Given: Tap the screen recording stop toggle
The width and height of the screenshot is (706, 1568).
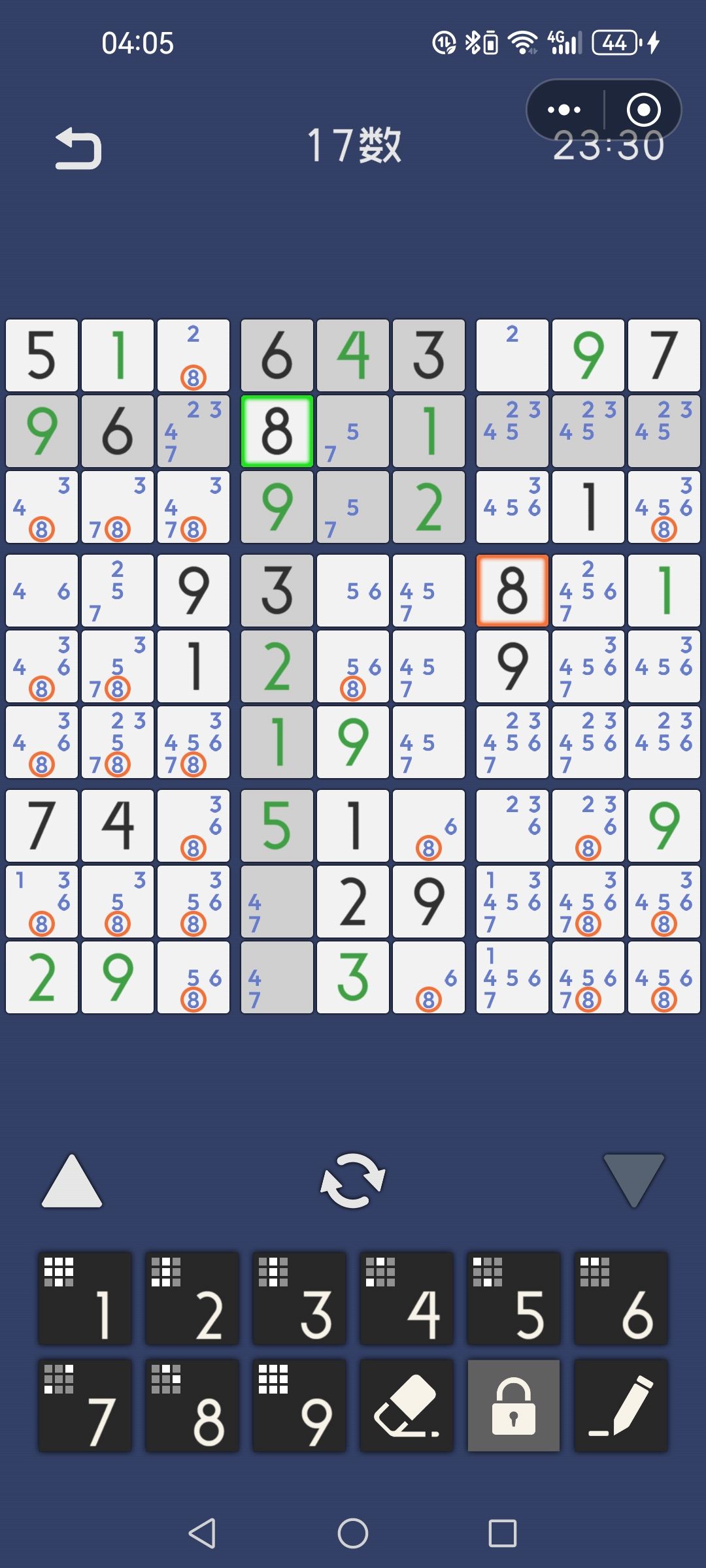Looking at the screenshot, I should 643,110.
